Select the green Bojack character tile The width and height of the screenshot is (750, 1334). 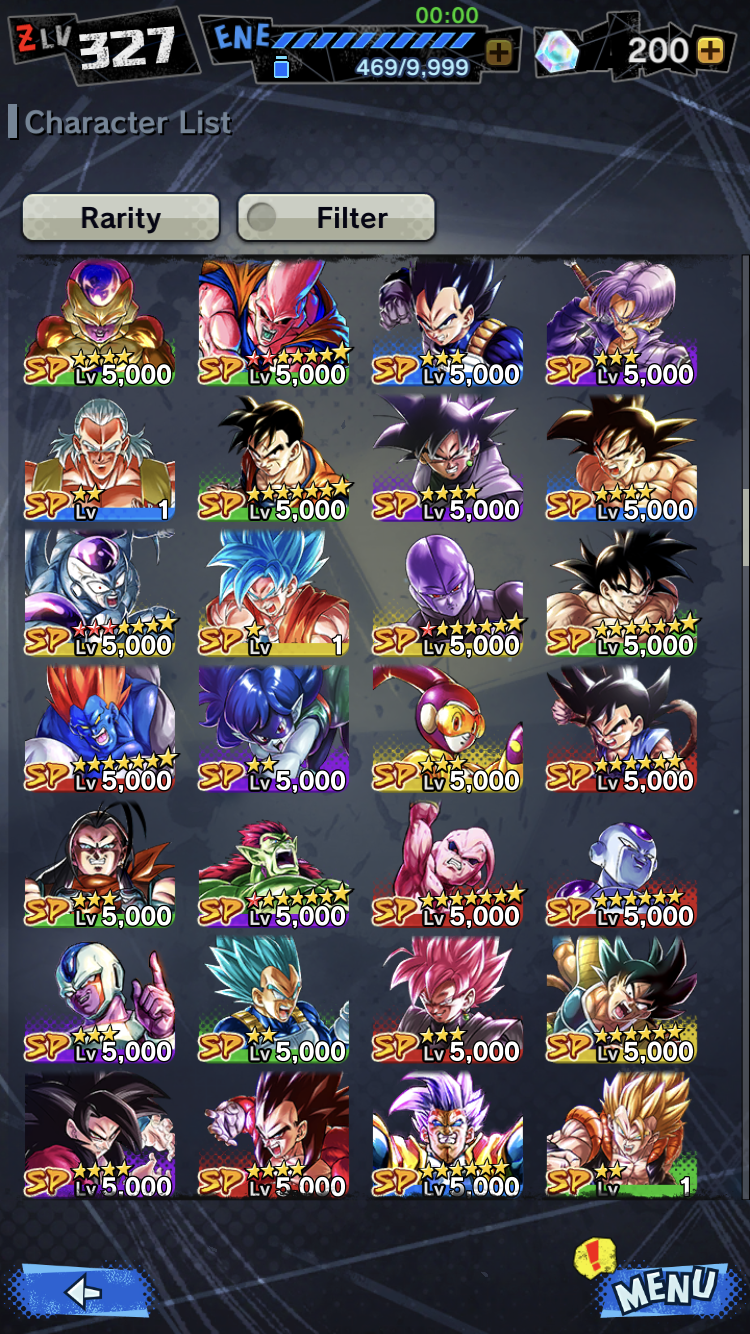(x=274, y=864)
